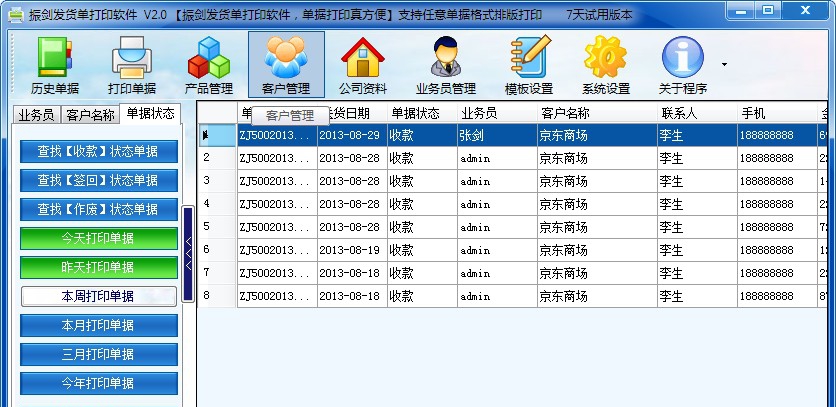The image size is (836, 407).
Task: Switch to the 业务员 tab
Action: tap(36, 115)
